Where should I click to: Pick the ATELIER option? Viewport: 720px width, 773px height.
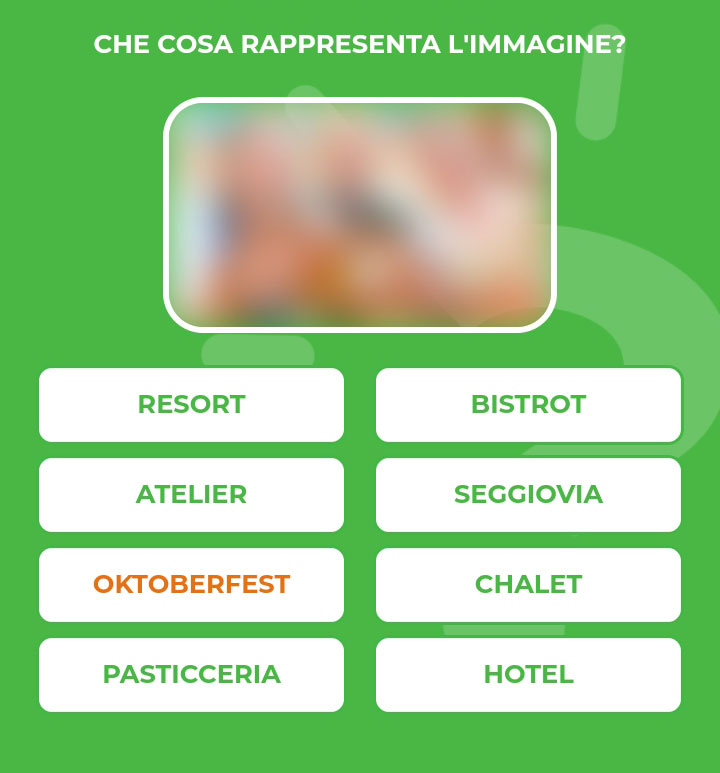191,495
